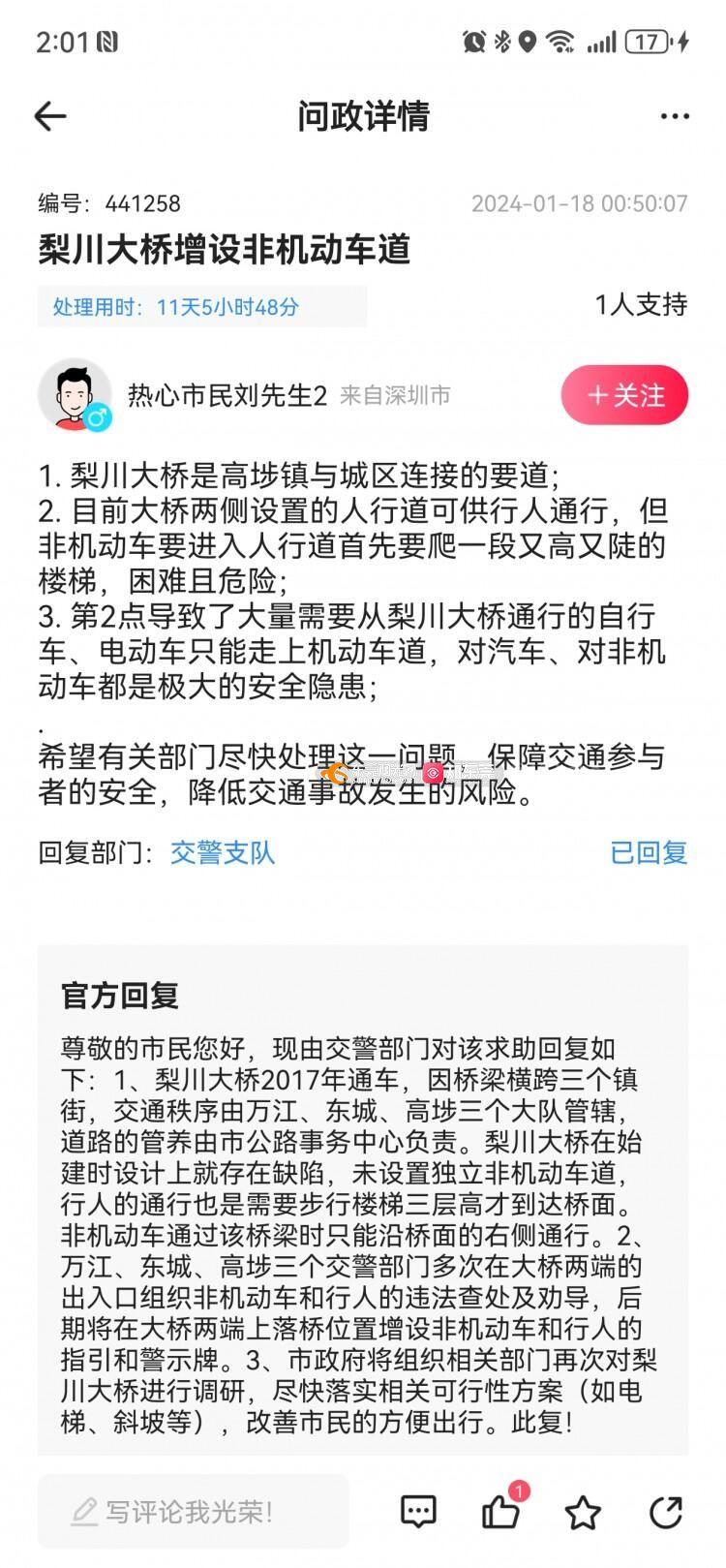Share this post via share icon
This screenshot has height=1568, width=726.
coord(665,1511)
